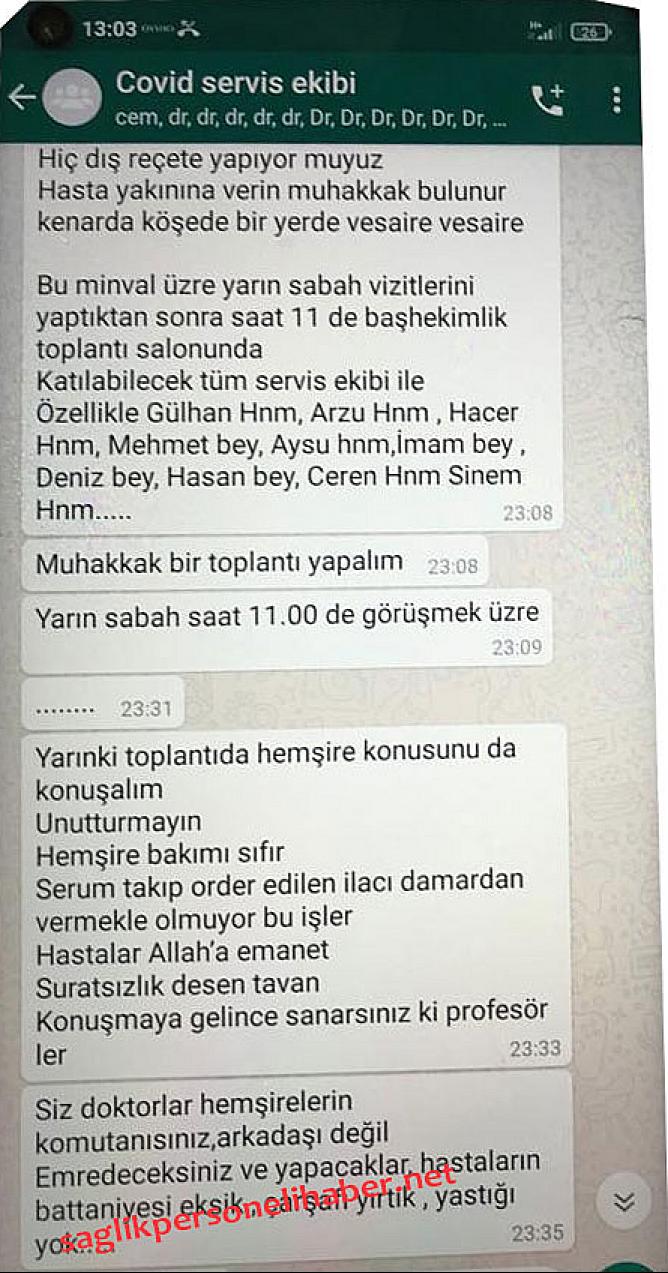Jump to the latest messages

[x=624, y=1203]
